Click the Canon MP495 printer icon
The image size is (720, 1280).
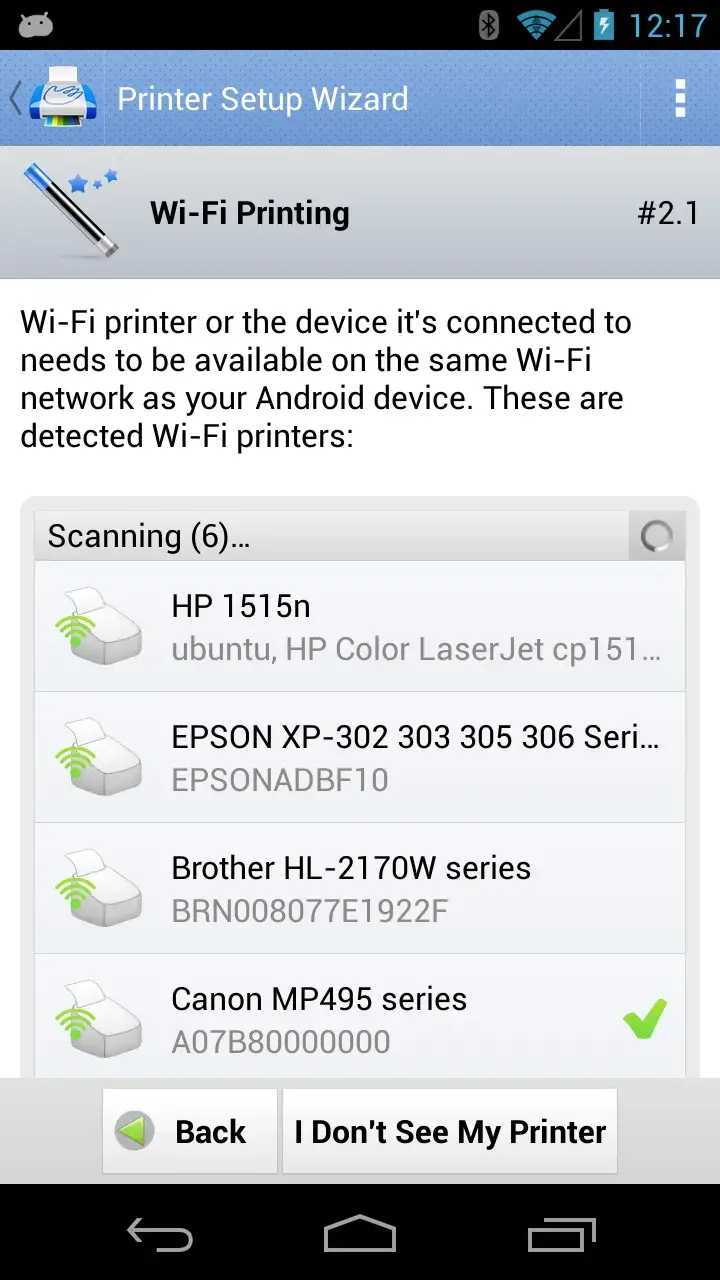pos(100,1017)
